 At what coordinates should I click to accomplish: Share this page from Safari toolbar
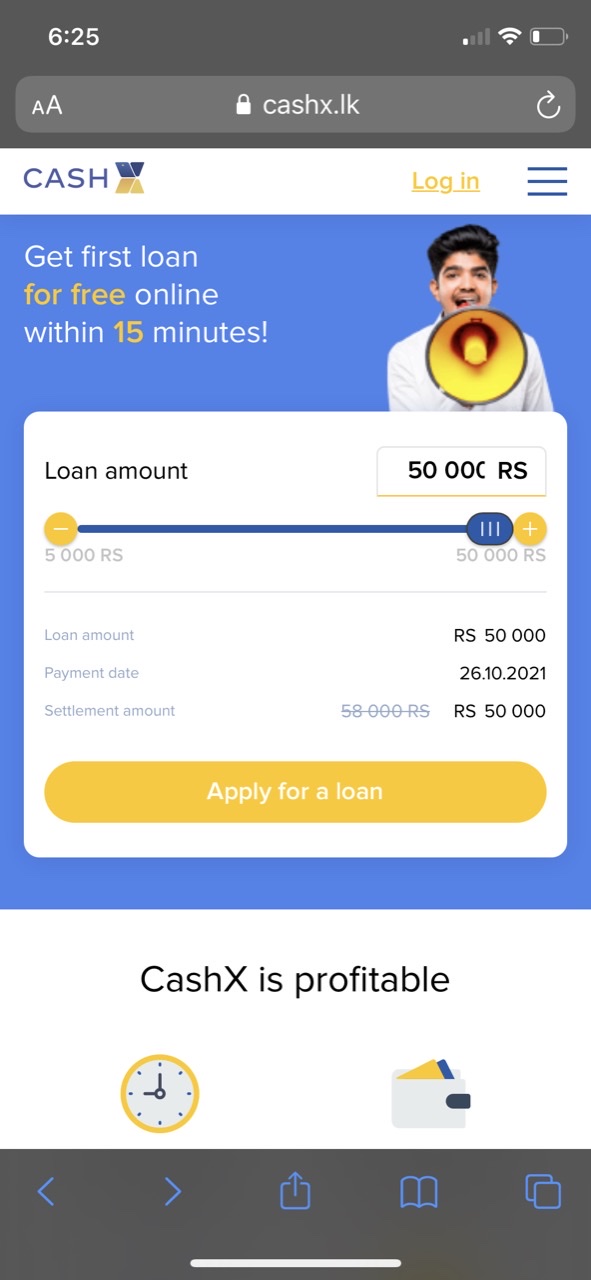(x=295, y=1190)
